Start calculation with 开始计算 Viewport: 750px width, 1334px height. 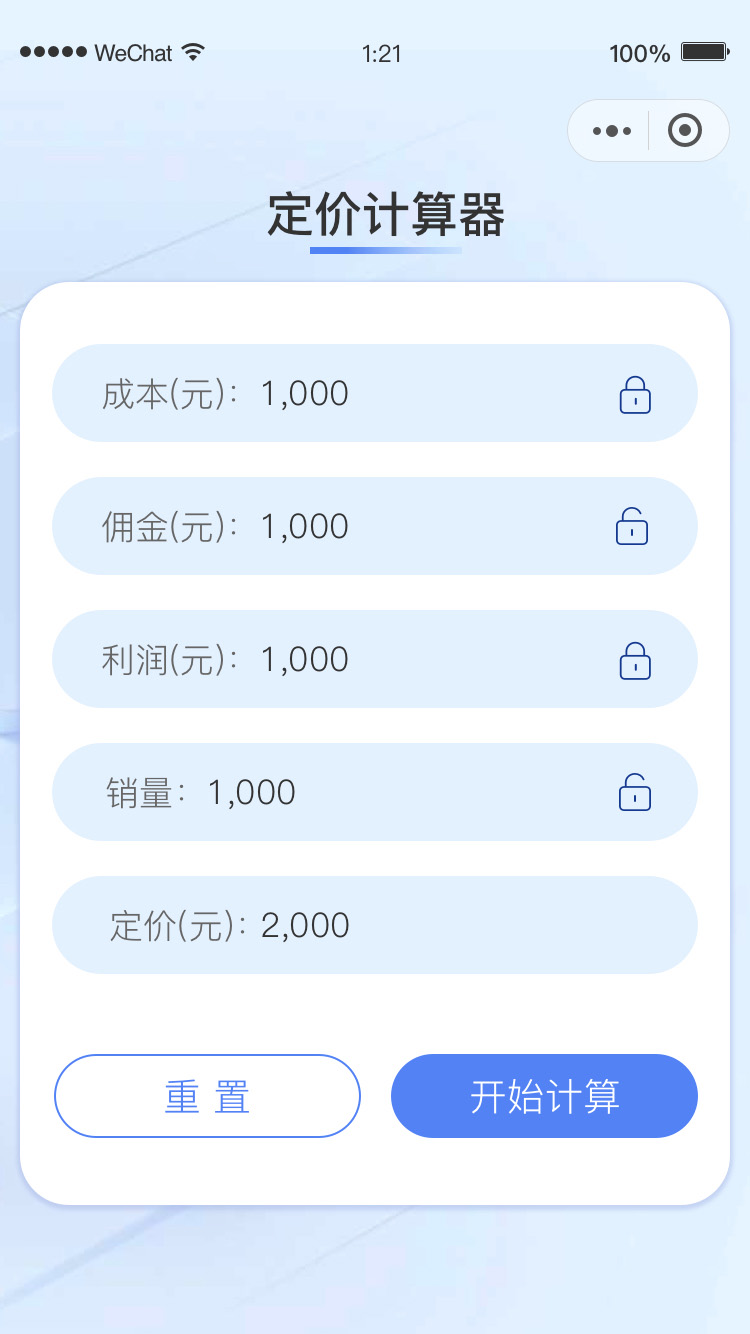click(544, 1096)
